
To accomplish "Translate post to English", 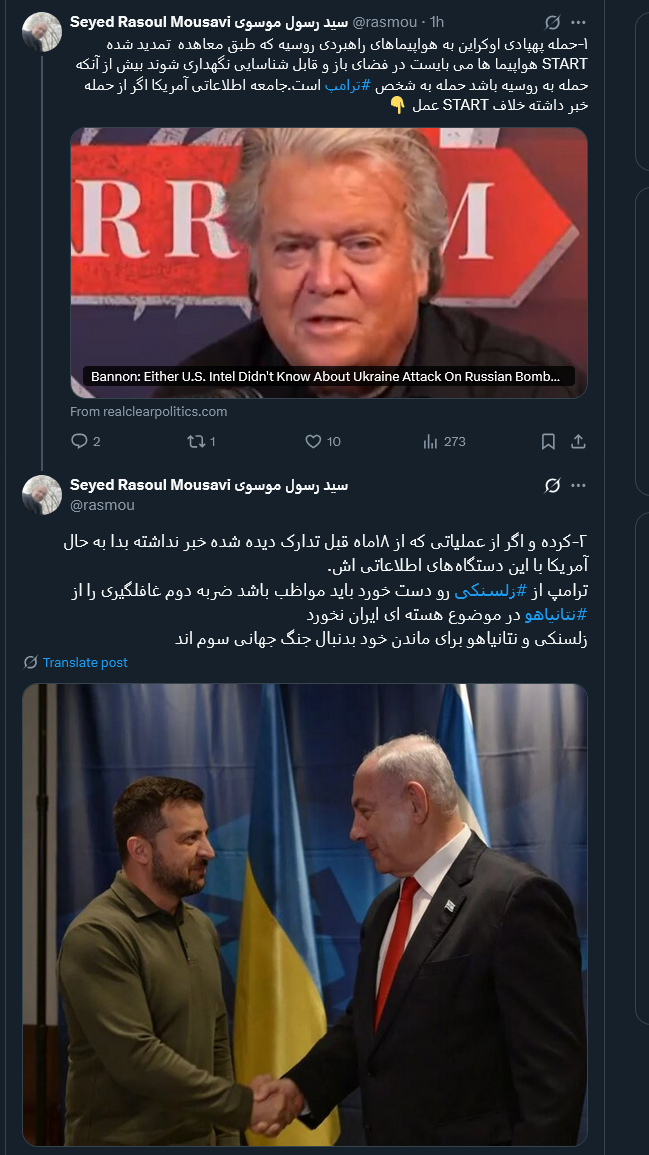I will 85,662.
